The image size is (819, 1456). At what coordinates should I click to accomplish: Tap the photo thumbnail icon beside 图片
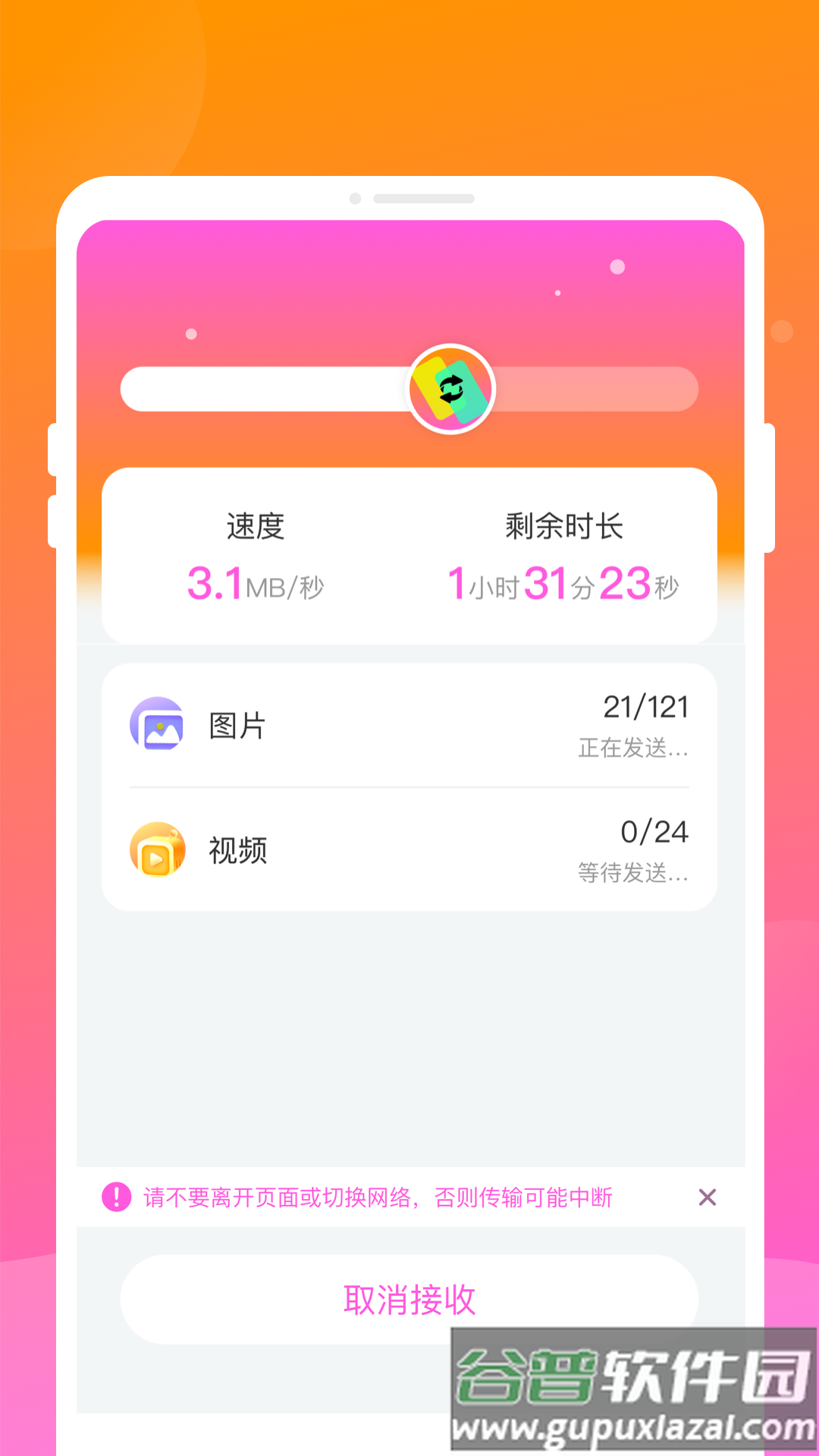tap(157, 726)
